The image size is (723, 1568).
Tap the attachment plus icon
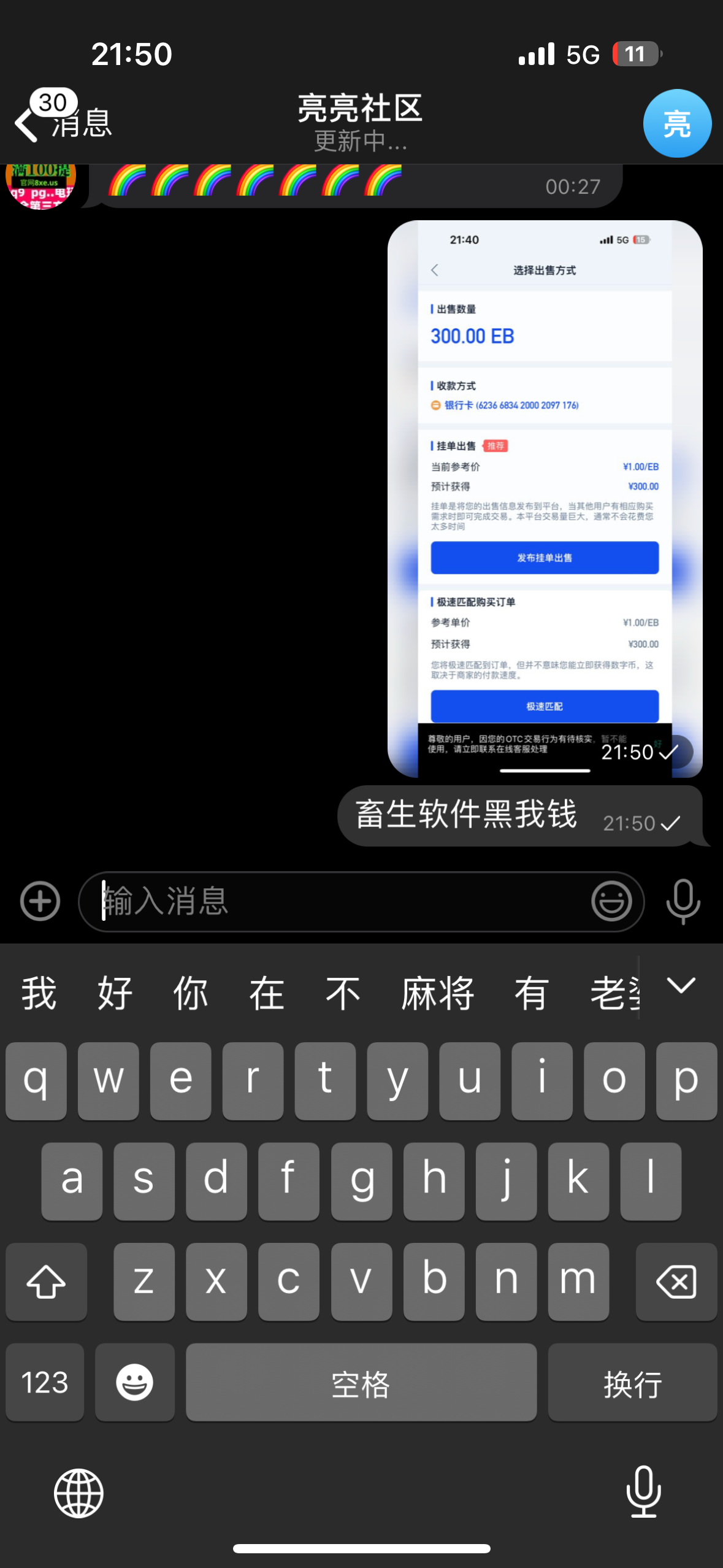pyautogui.click(x=40, y=901)
